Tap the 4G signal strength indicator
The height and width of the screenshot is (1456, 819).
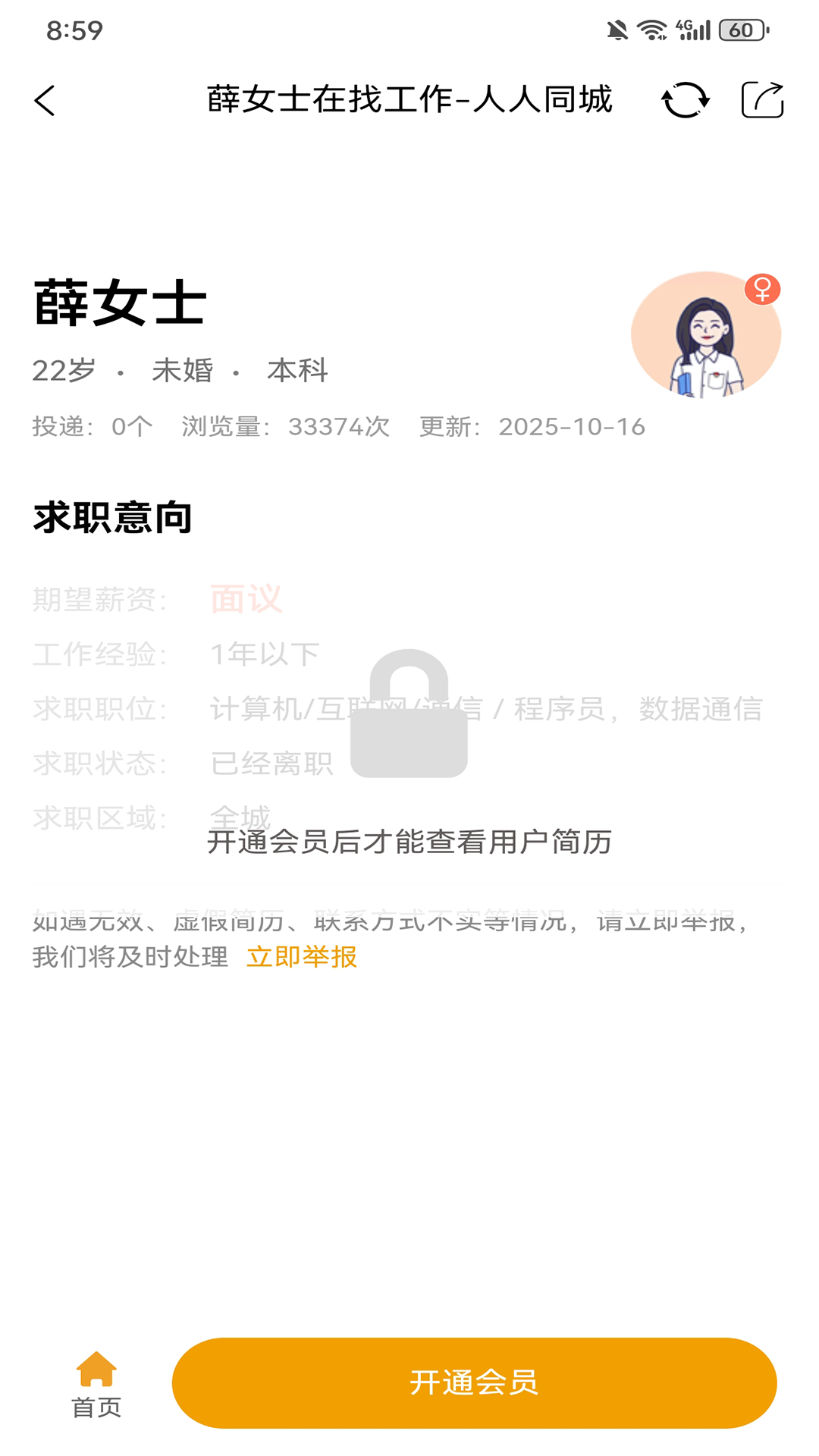pyautogui.click(x=692, y=30)
